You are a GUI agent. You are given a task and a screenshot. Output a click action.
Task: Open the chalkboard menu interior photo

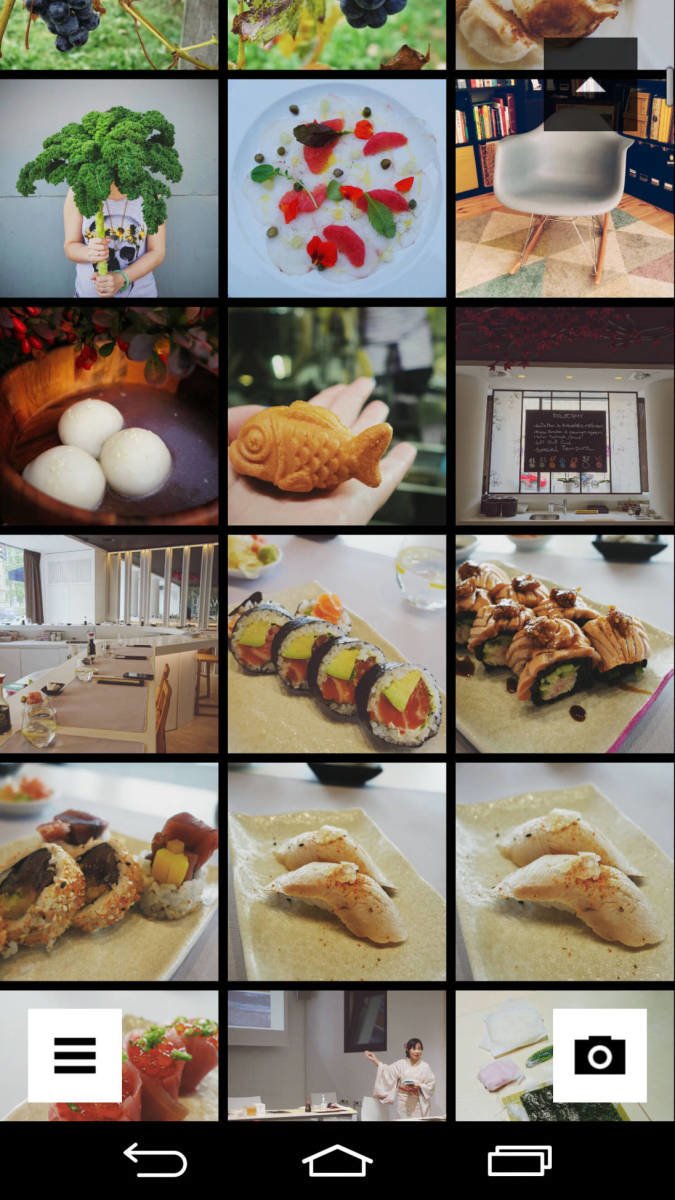click(x=564, y=416)
